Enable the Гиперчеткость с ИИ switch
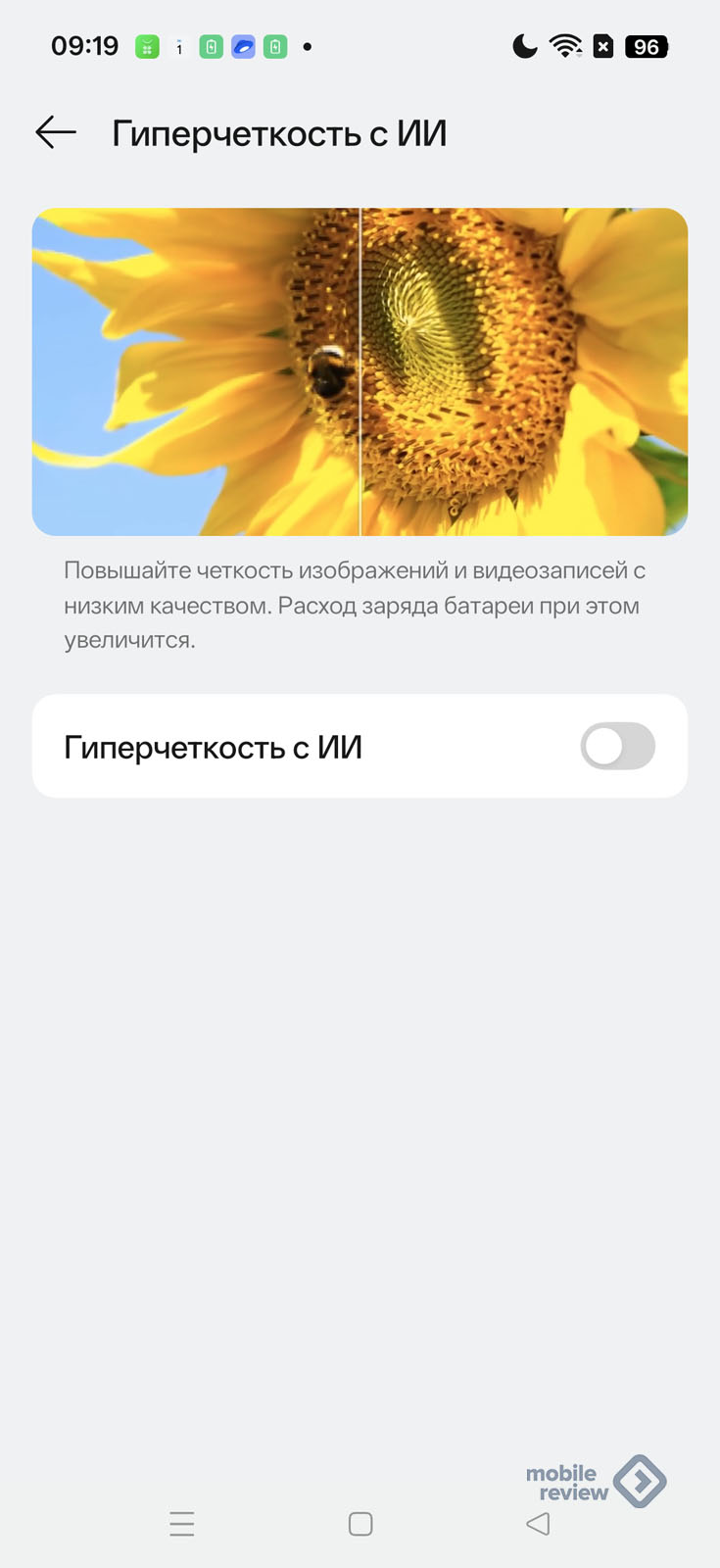 coord(617,747)
